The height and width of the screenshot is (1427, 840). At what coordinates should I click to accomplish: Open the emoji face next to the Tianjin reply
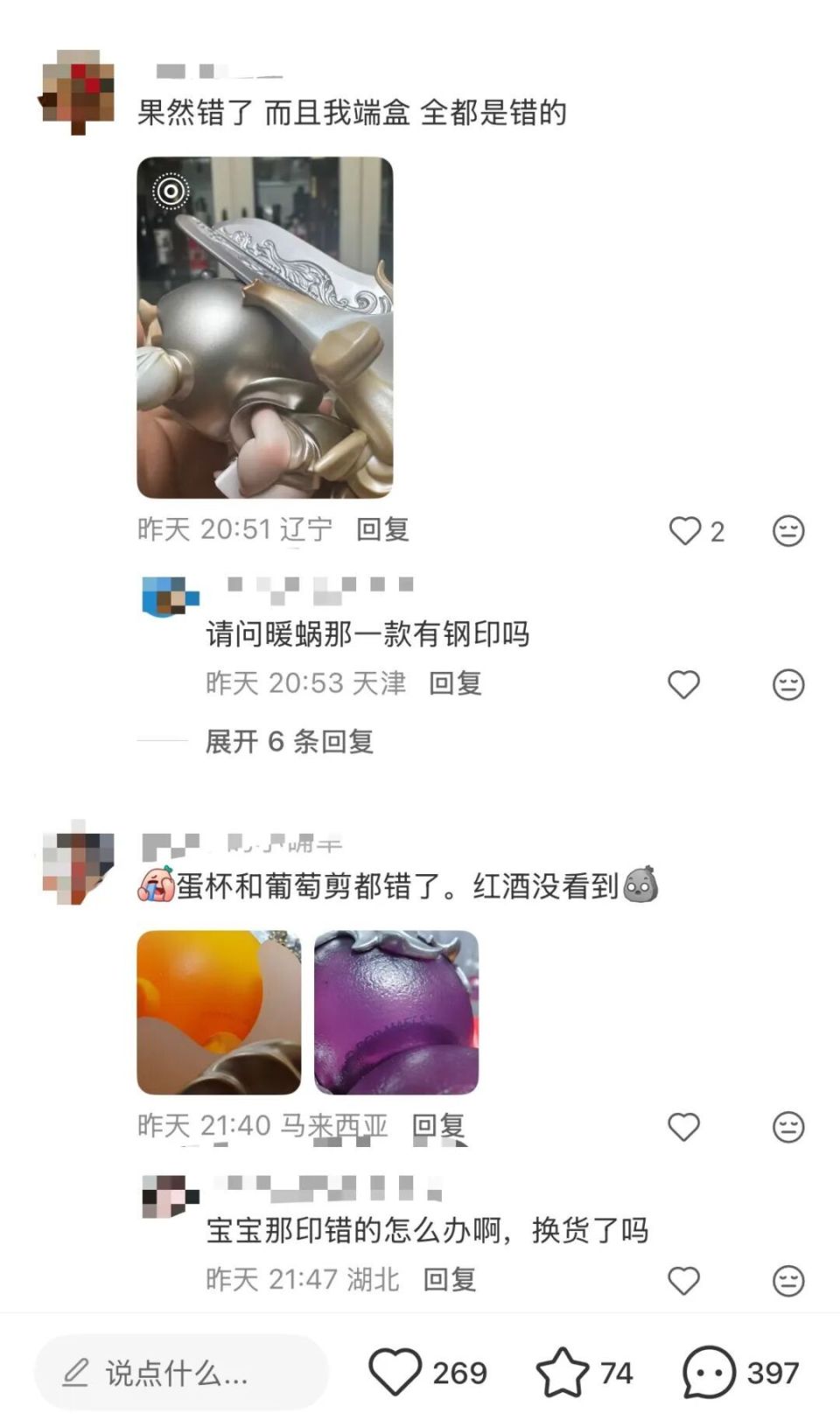(788, 685)
